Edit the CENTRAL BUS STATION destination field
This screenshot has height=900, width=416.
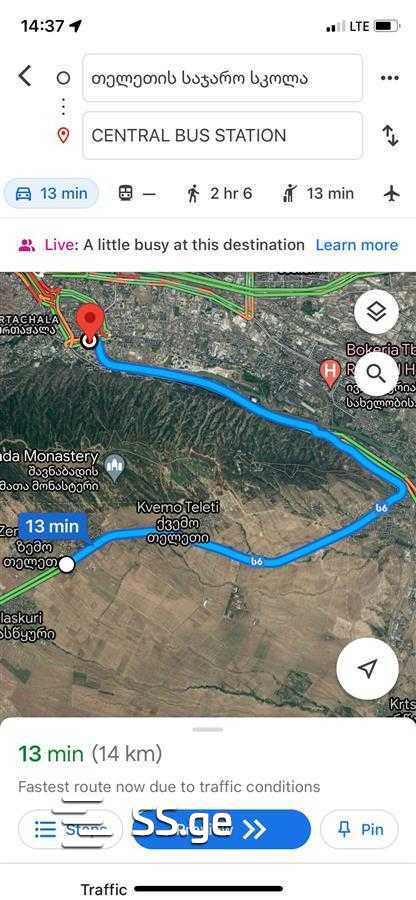point(223,135)
